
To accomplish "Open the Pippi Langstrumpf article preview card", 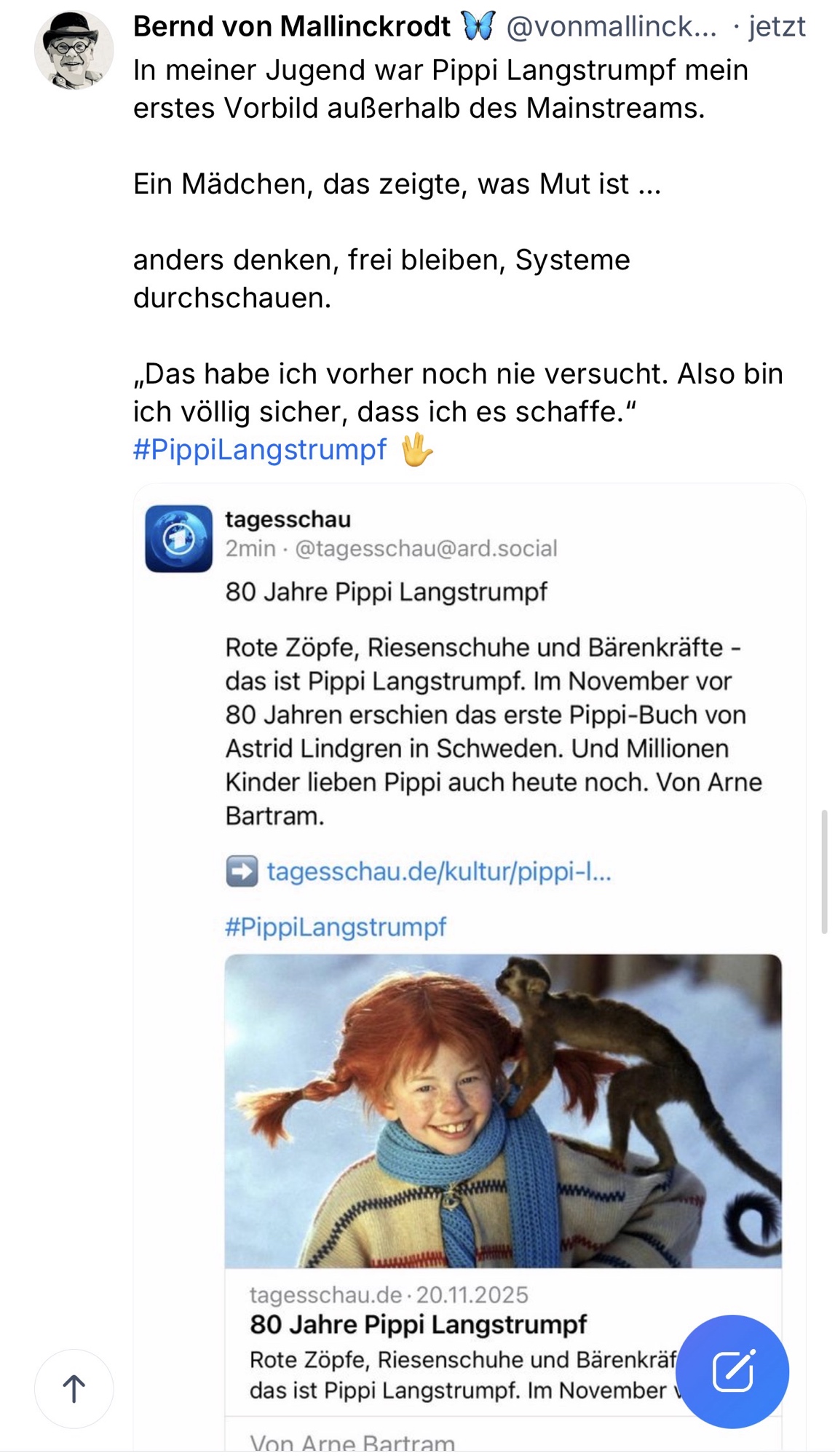I will (502, 1111).
